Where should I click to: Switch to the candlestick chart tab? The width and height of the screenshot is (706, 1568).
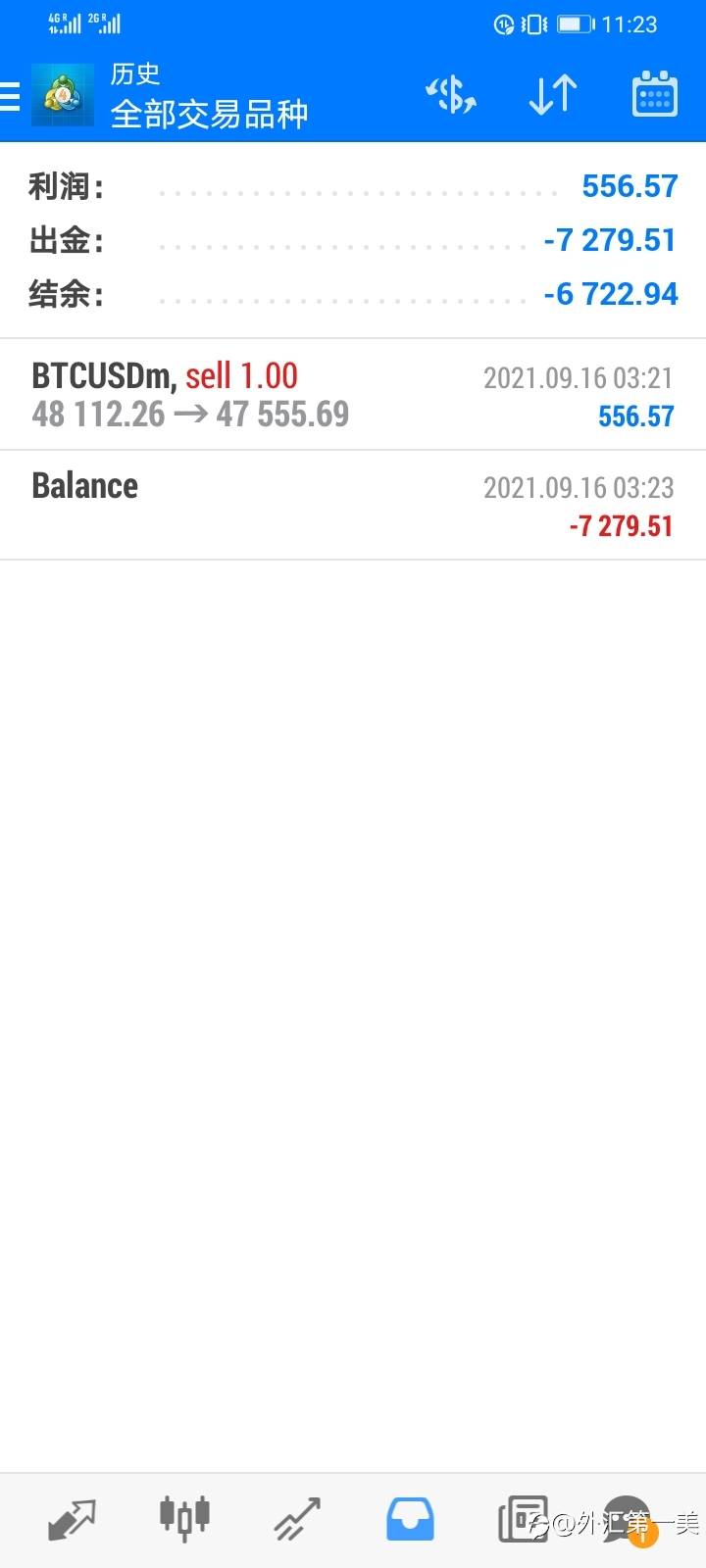point(184,1520)
